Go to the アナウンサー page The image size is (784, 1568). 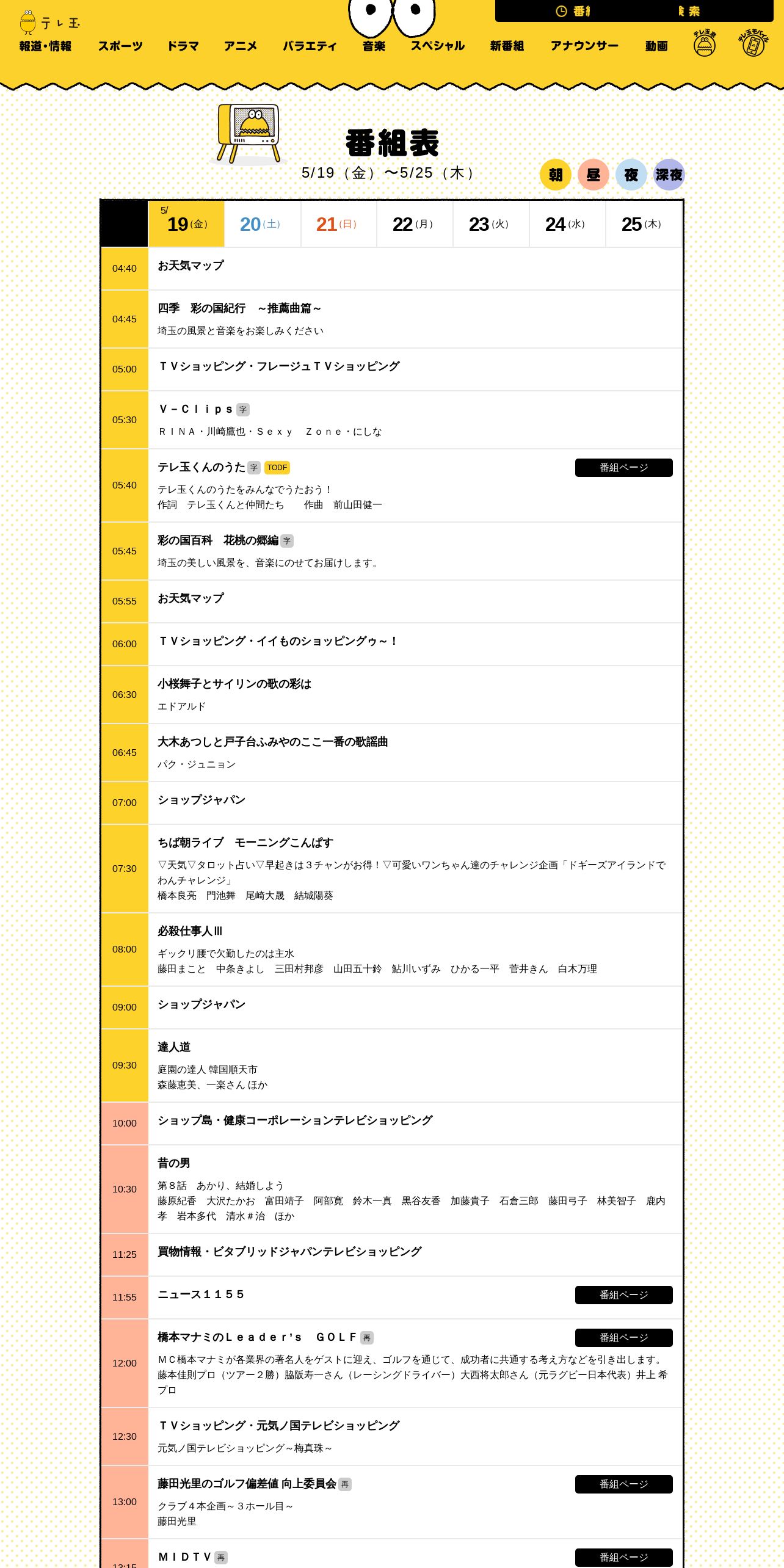coord(584,46)
